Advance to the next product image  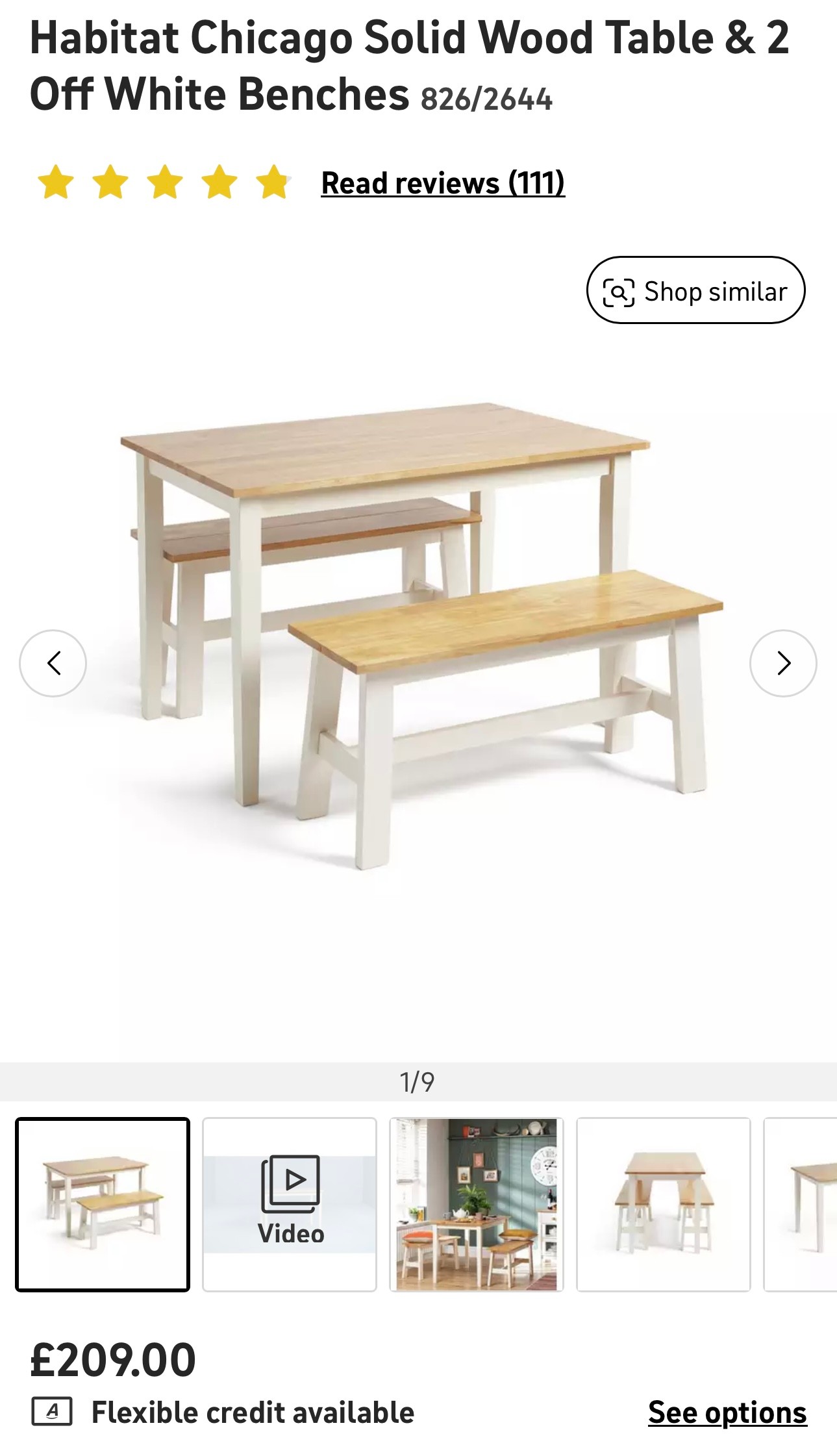coord(783,663)
